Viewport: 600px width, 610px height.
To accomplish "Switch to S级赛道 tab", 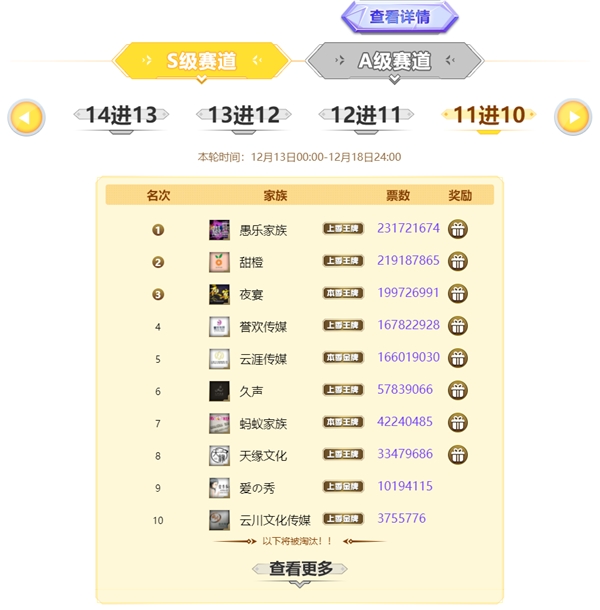I will click(x=202, y=61).
